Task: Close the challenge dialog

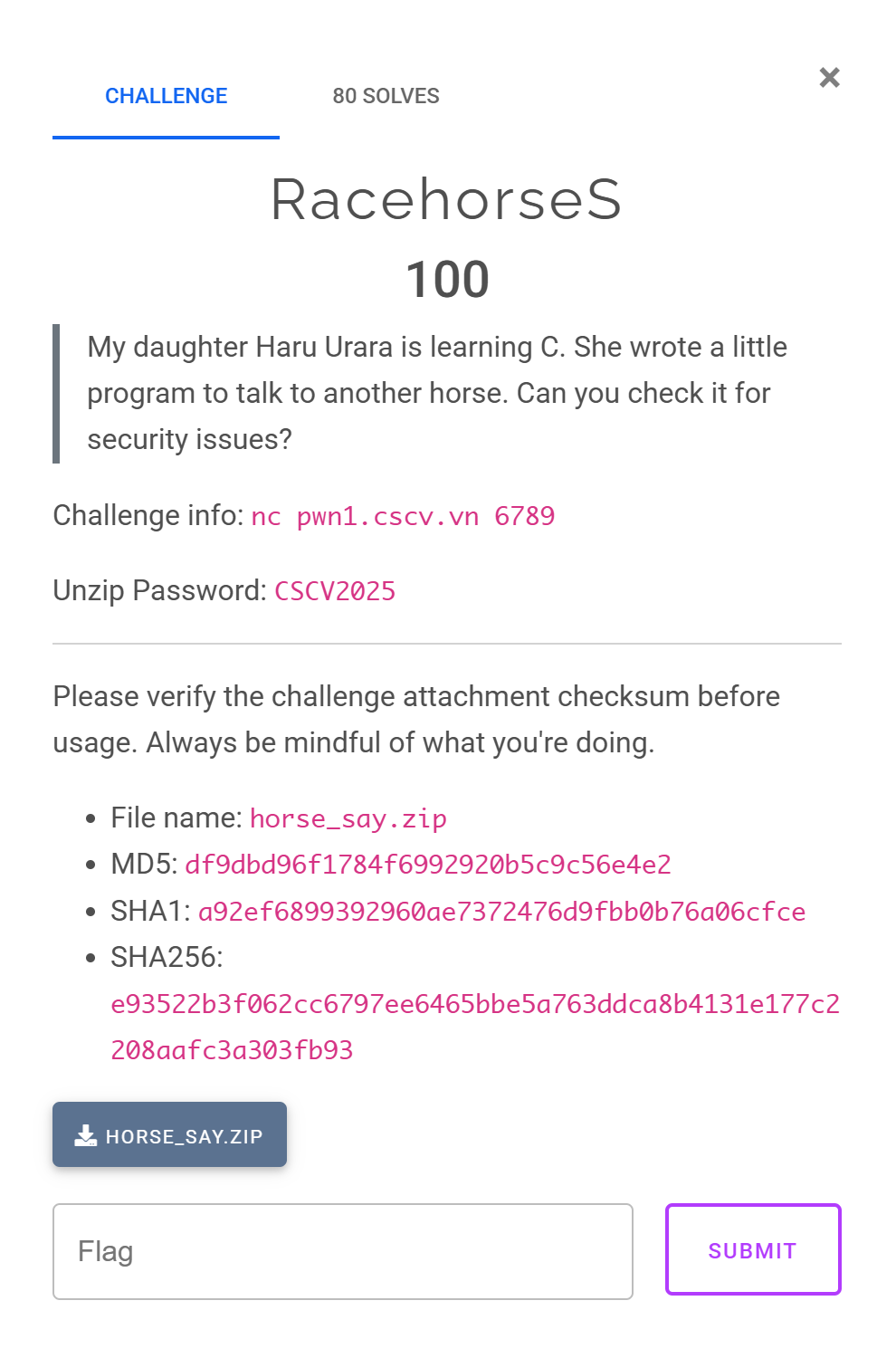Action: point(829,78)
